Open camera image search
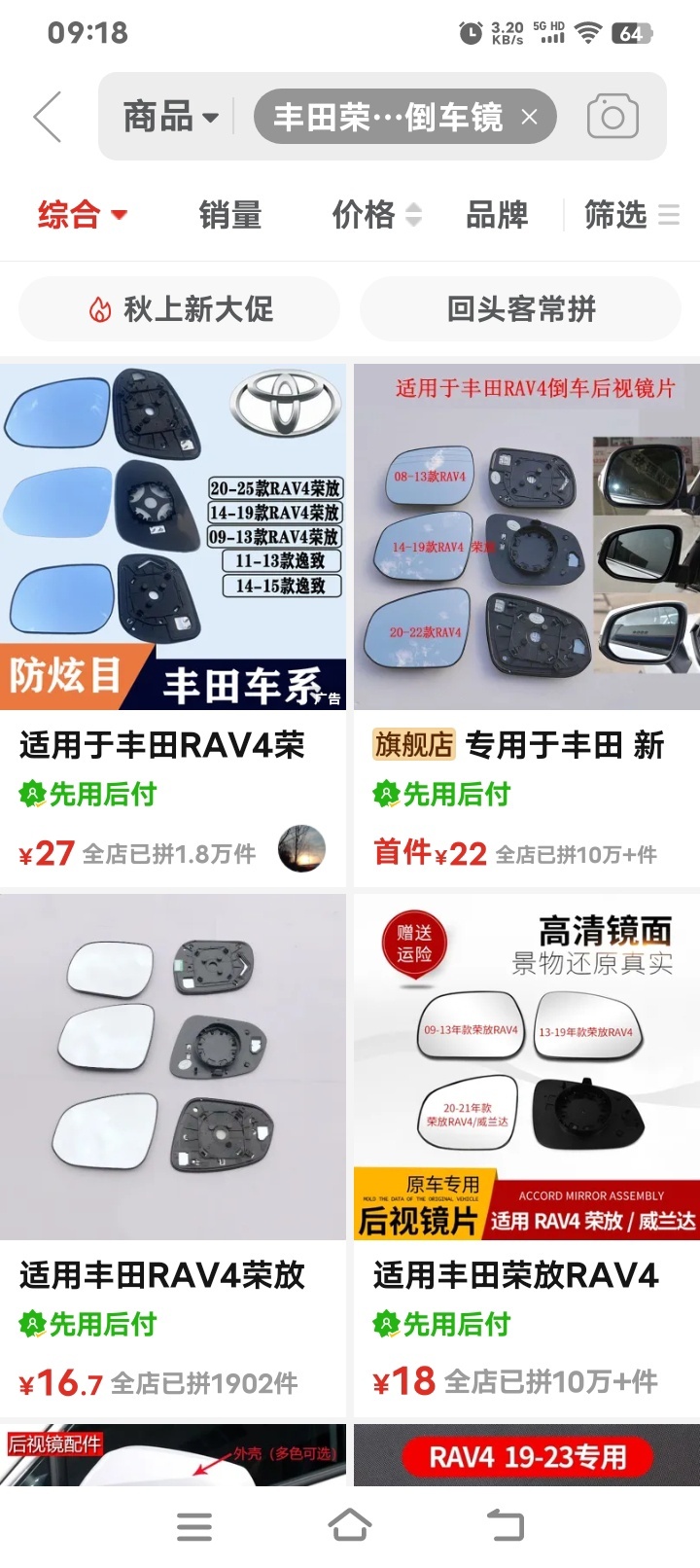Screen dimensions: 700x1568 (x=612, y=117)
